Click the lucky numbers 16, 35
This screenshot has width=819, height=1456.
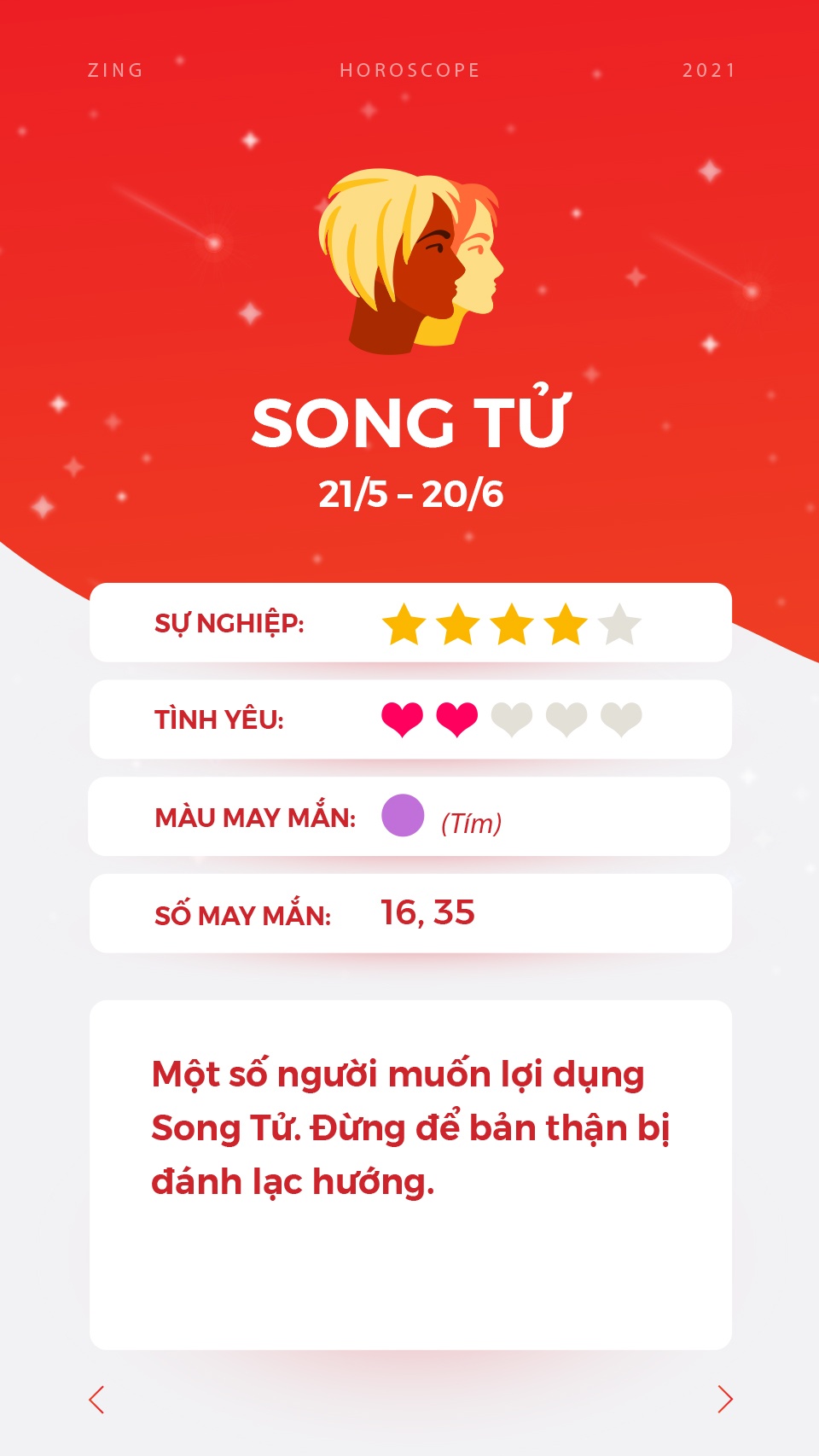click(x=427, y=911)
